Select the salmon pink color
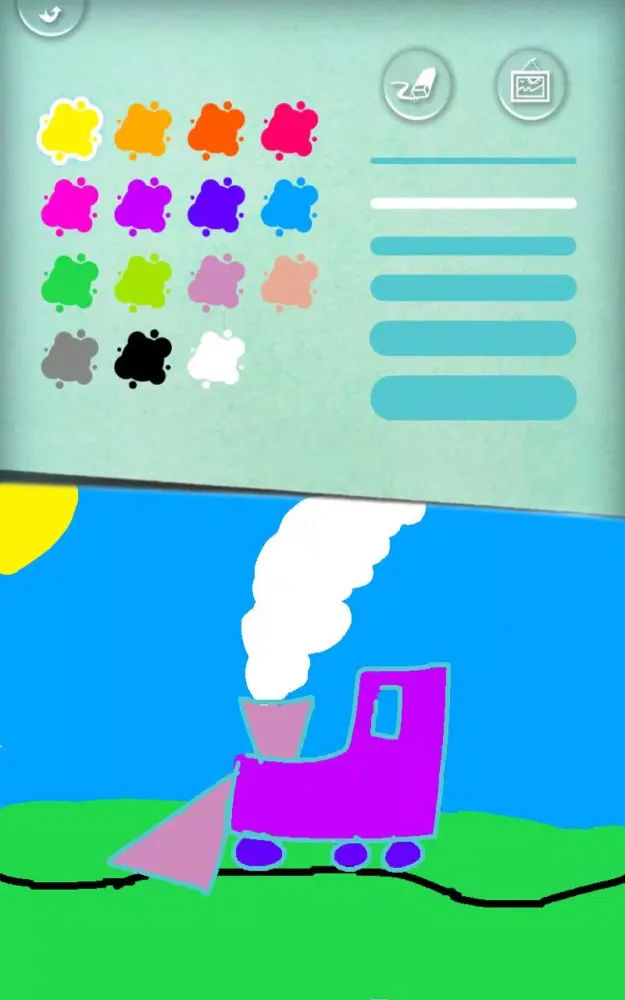This screenshot has width=625, height=1000. click(x=290, y=283)
